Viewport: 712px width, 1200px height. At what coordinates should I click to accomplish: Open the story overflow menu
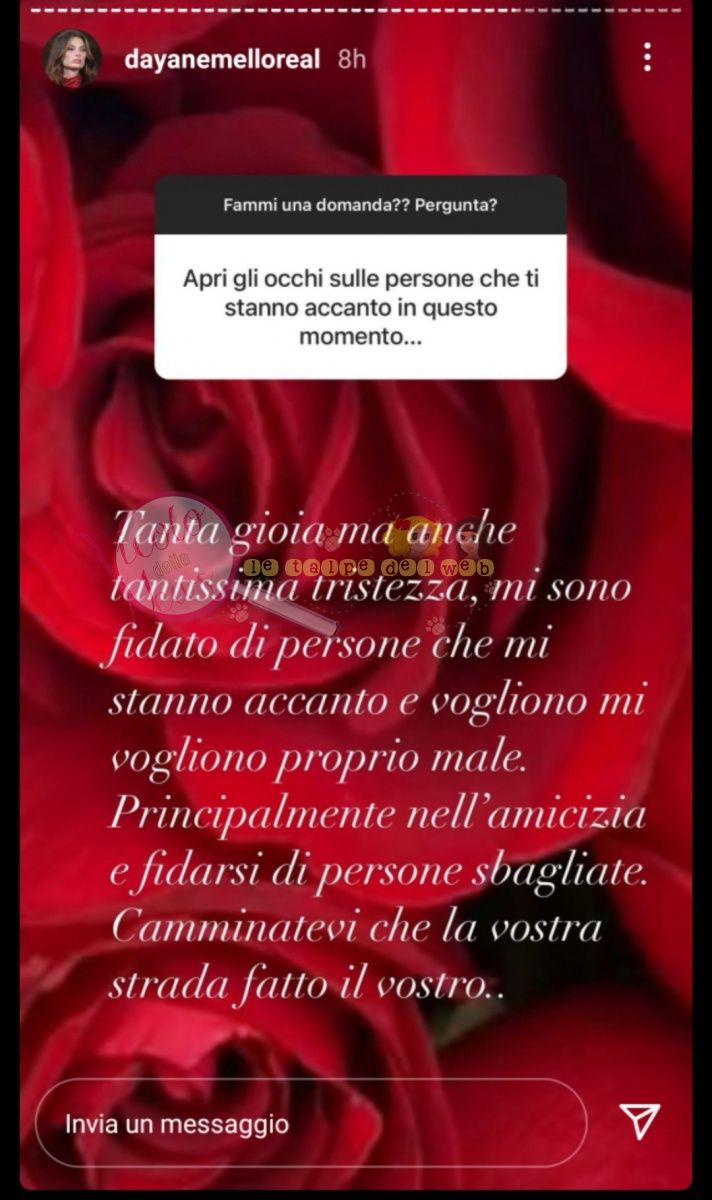pos(649,58)
